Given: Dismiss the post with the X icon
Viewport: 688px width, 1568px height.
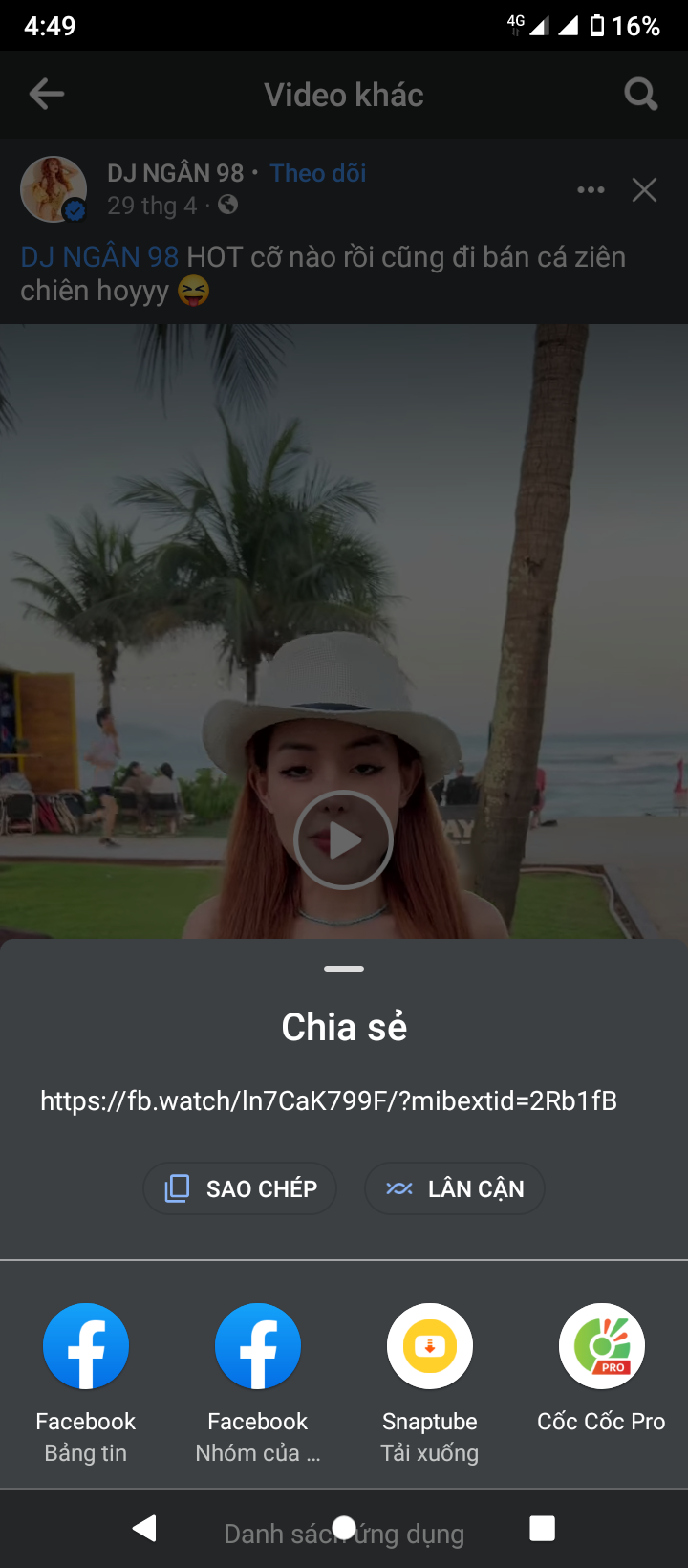Looking at the screenshot, I should click(645, 189).
